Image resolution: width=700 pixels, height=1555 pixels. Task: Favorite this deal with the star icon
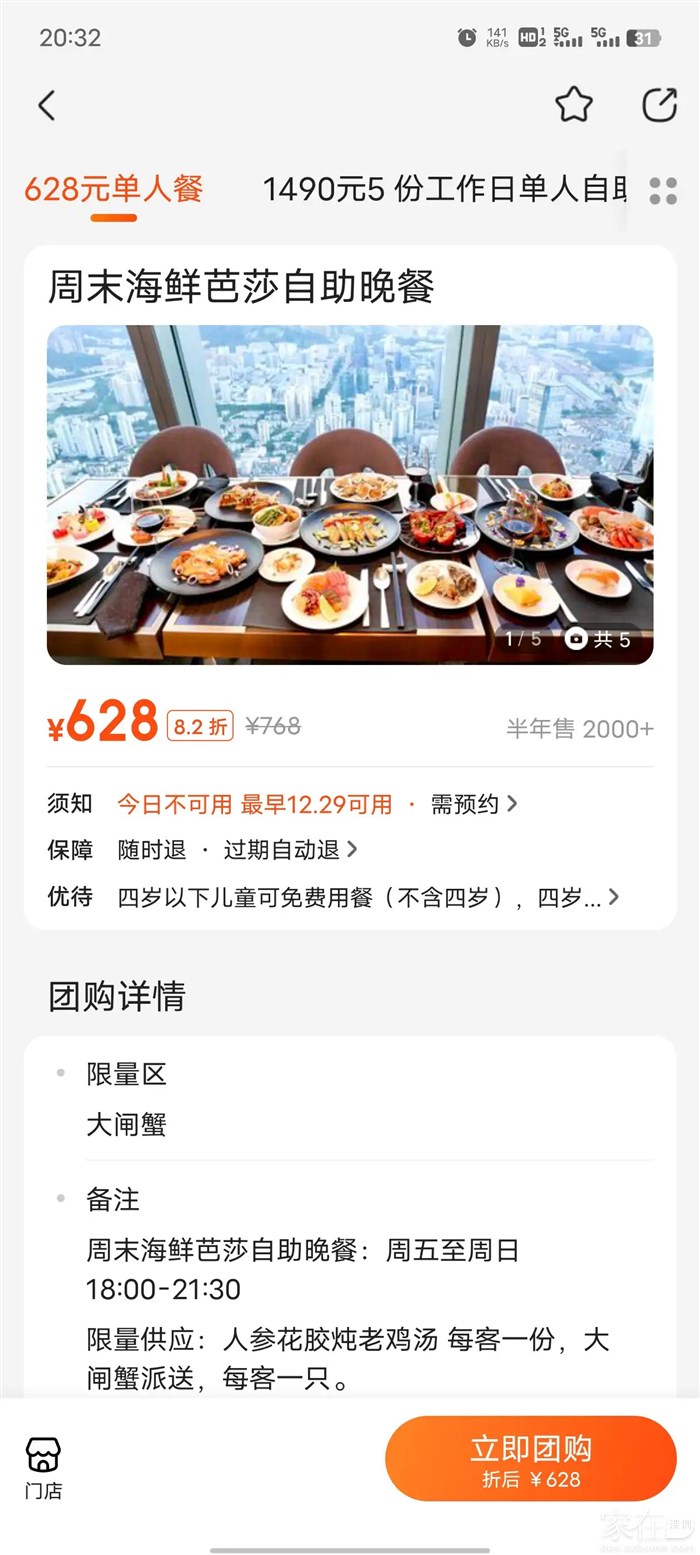pyautogui.click(x=574, y=105)
